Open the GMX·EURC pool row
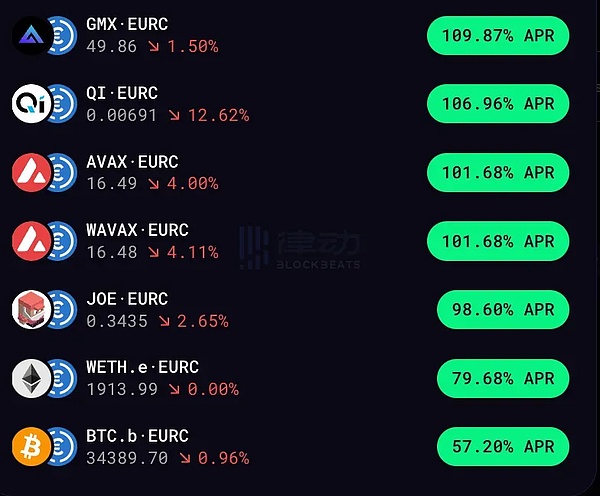This screenshot has height=496, width=600. [130, 24]
